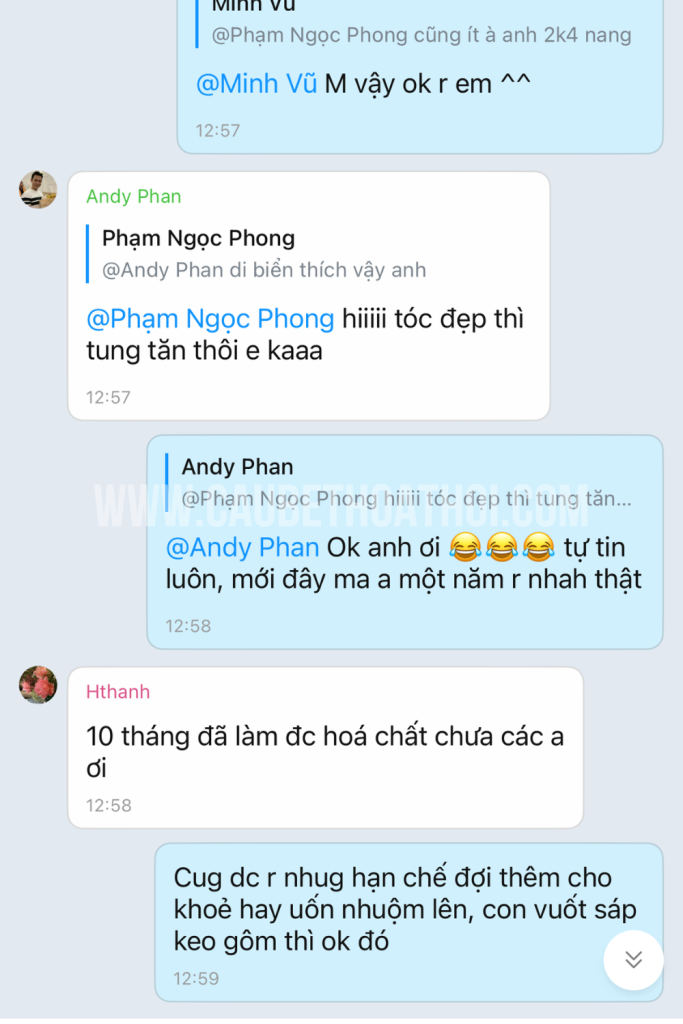Open quoted Andy Phan message in the reply

[405, 482]
